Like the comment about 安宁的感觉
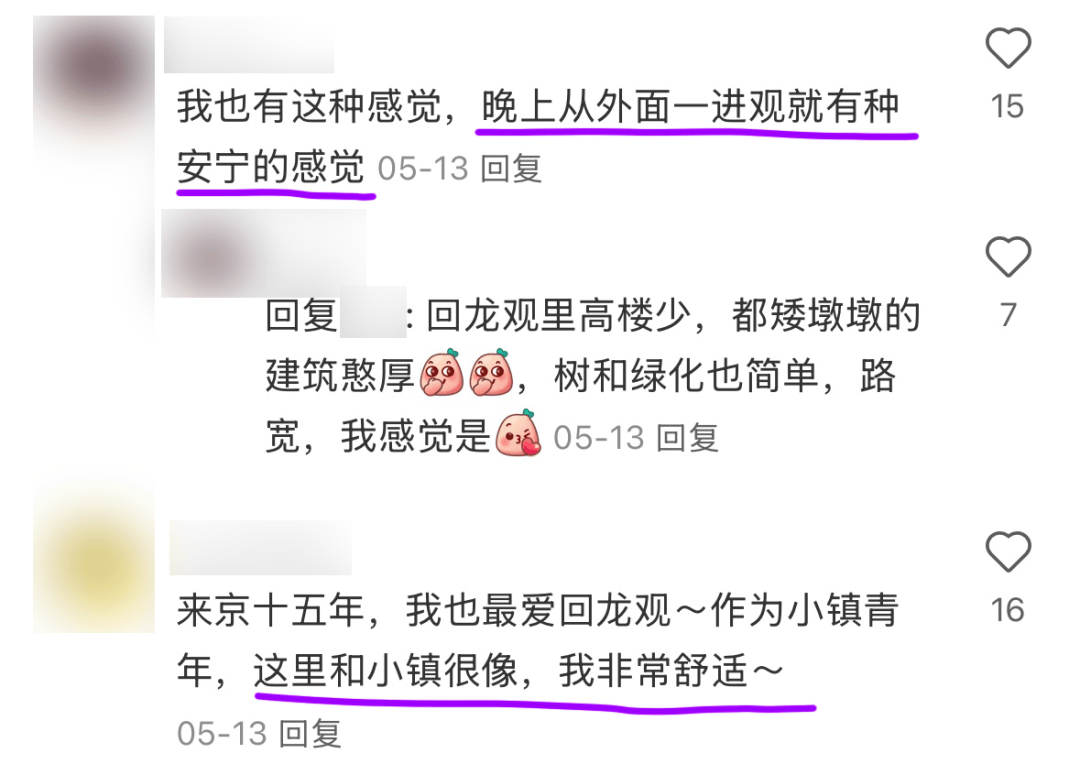The width and height of the screenshot is (1080, 775). (1007, 49)
